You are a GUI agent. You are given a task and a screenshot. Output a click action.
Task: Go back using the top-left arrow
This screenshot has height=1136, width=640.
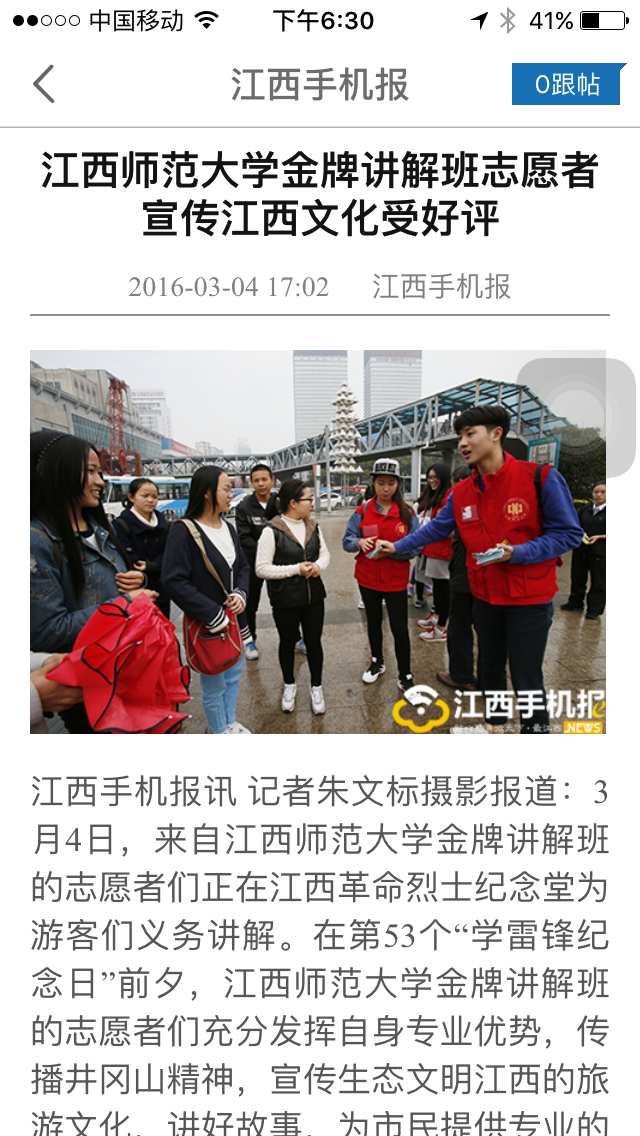(44, 85)
